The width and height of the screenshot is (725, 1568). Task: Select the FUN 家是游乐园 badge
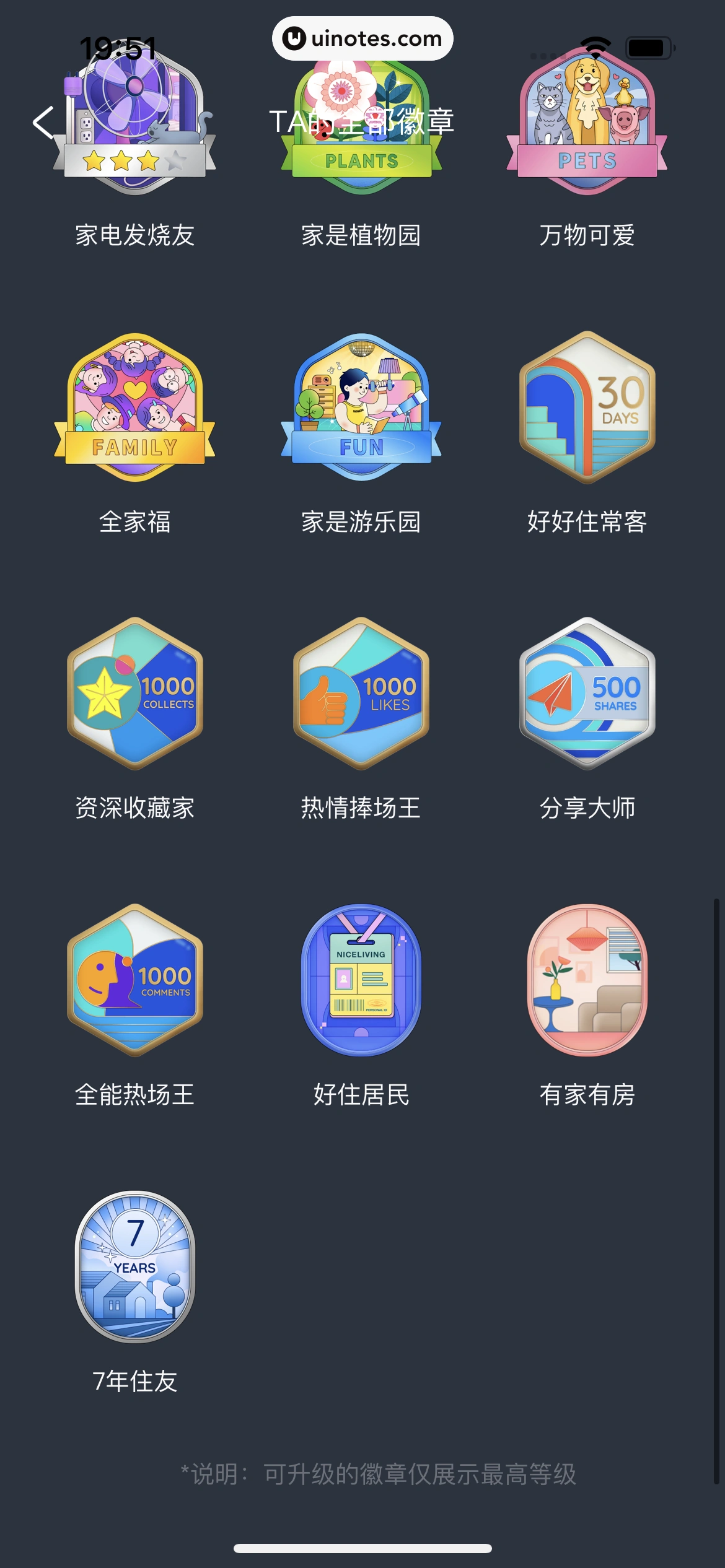362,409
